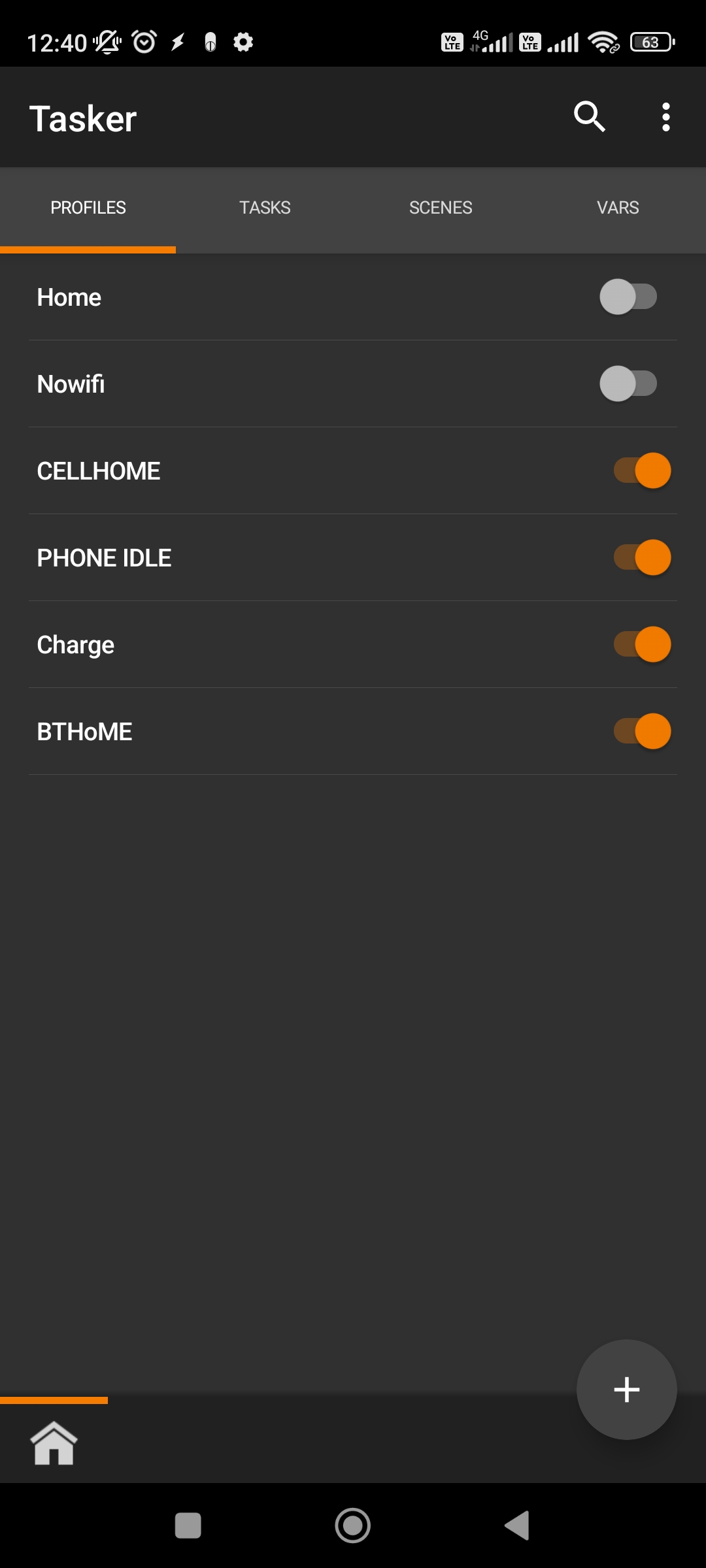The height and width of the screenshot is (1568, 706).
Task: Open the BTHoME profile entry
Action: [261, 731]
